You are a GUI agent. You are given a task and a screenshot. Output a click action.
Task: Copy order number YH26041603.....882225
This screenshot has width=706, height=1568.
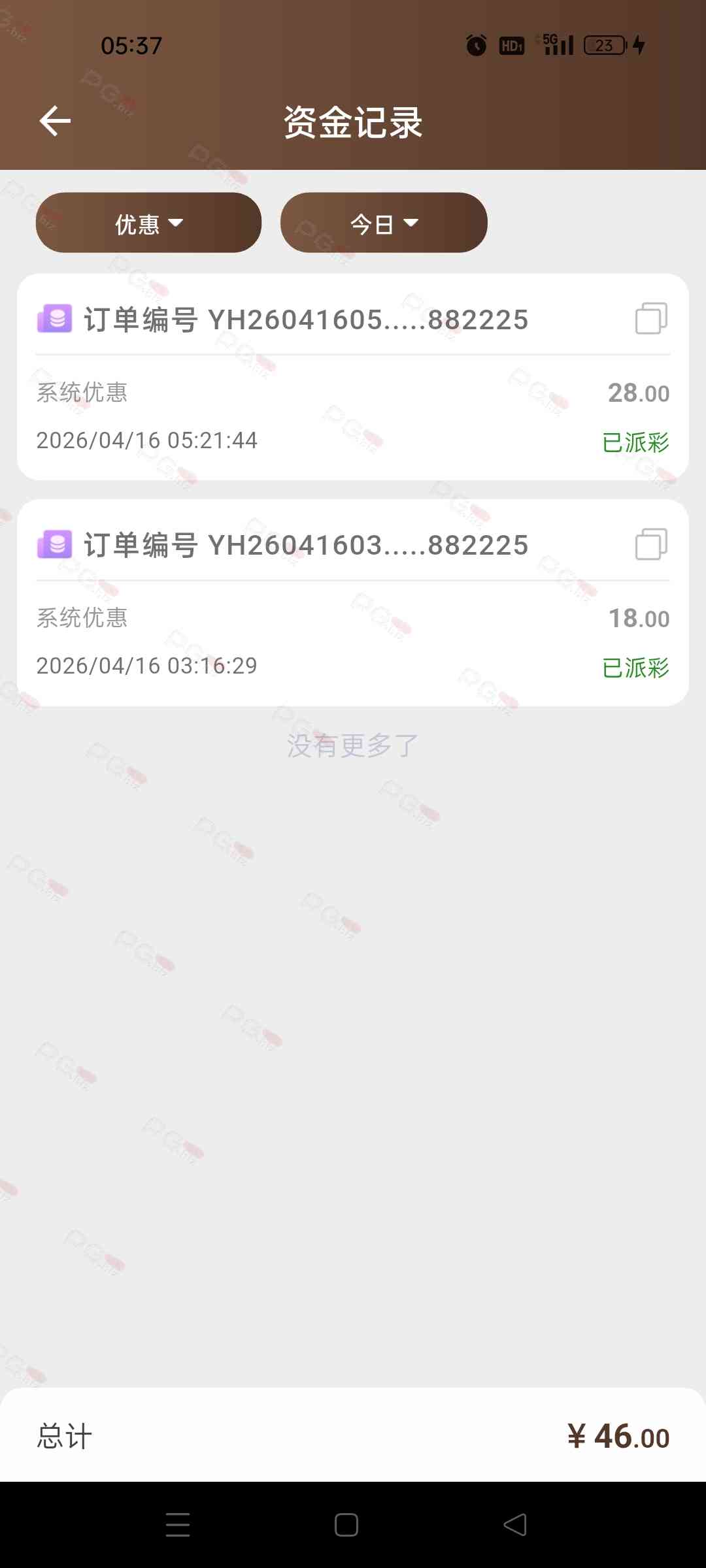[650, 544]
